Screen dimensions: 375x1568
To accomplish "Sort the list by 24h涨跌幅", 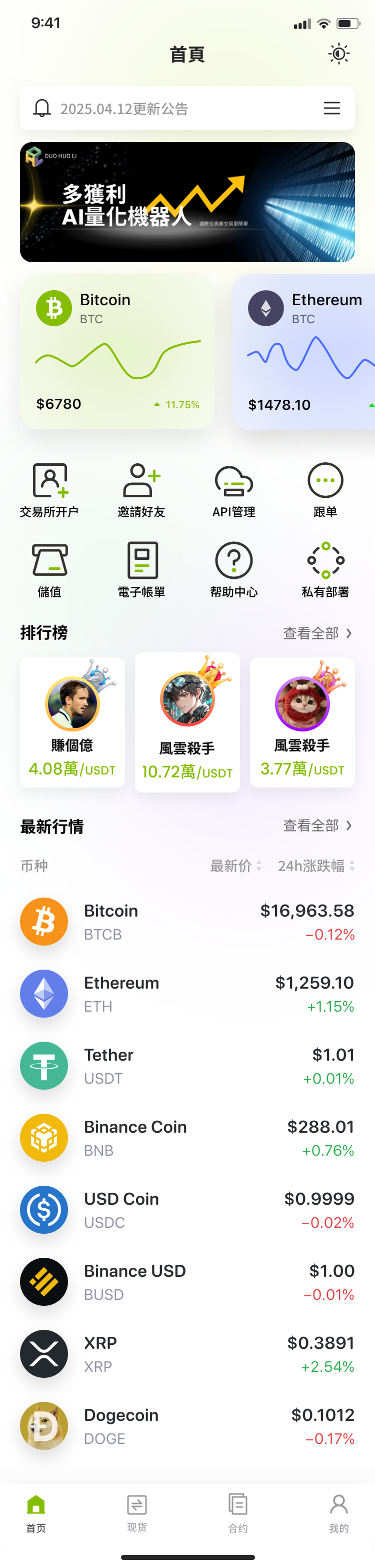I will [x=316, y=866].
